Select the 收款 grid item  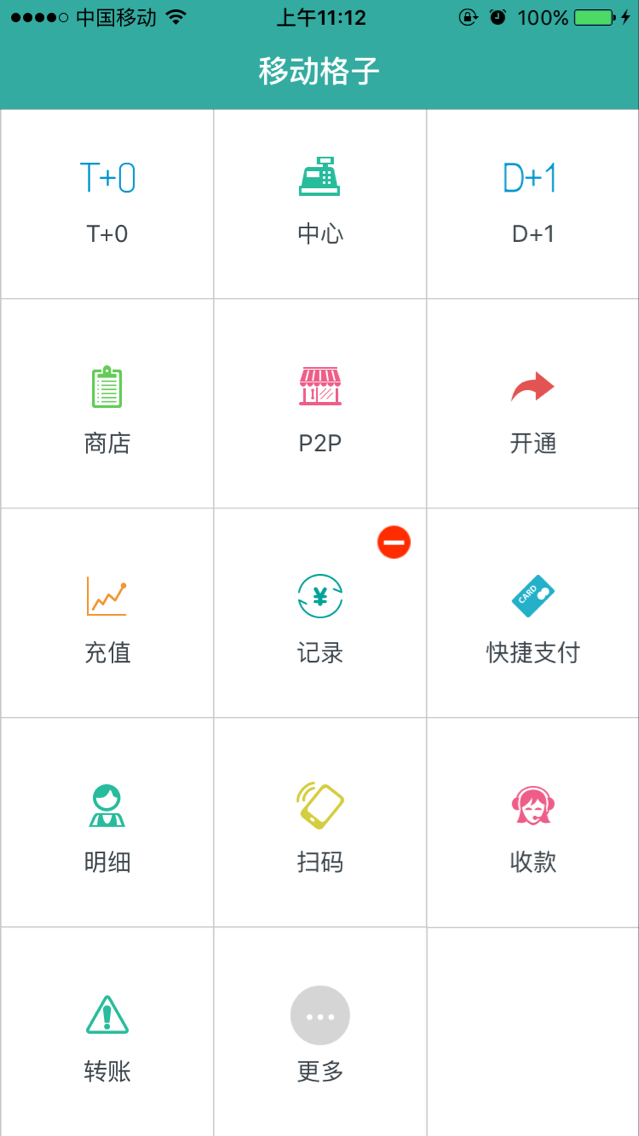click(532, 828)
